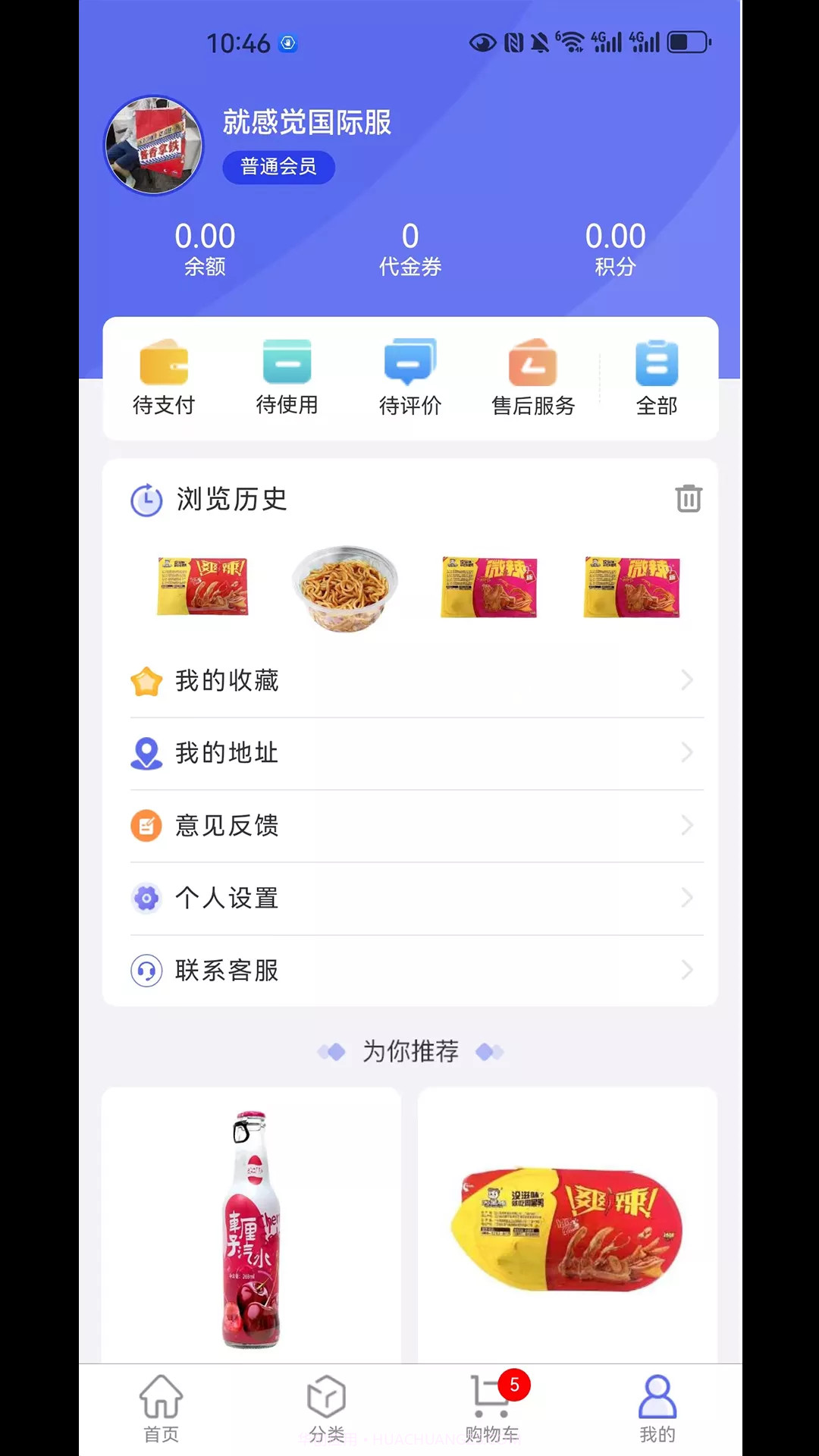This screenshot has height=1456, width=819.
Task: Open the 售后服务 after-sales icon
Action: tap(532, 377)
